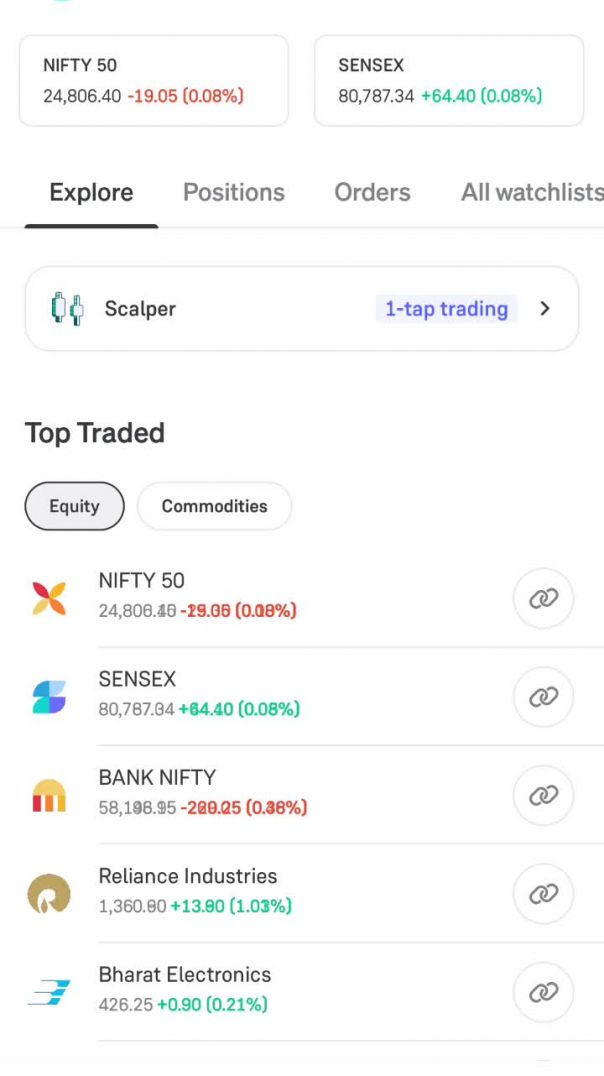Tap the link icon beside SENSEX row
The height and width of the screenshot is (1076, 604).
tap(543, 696)
